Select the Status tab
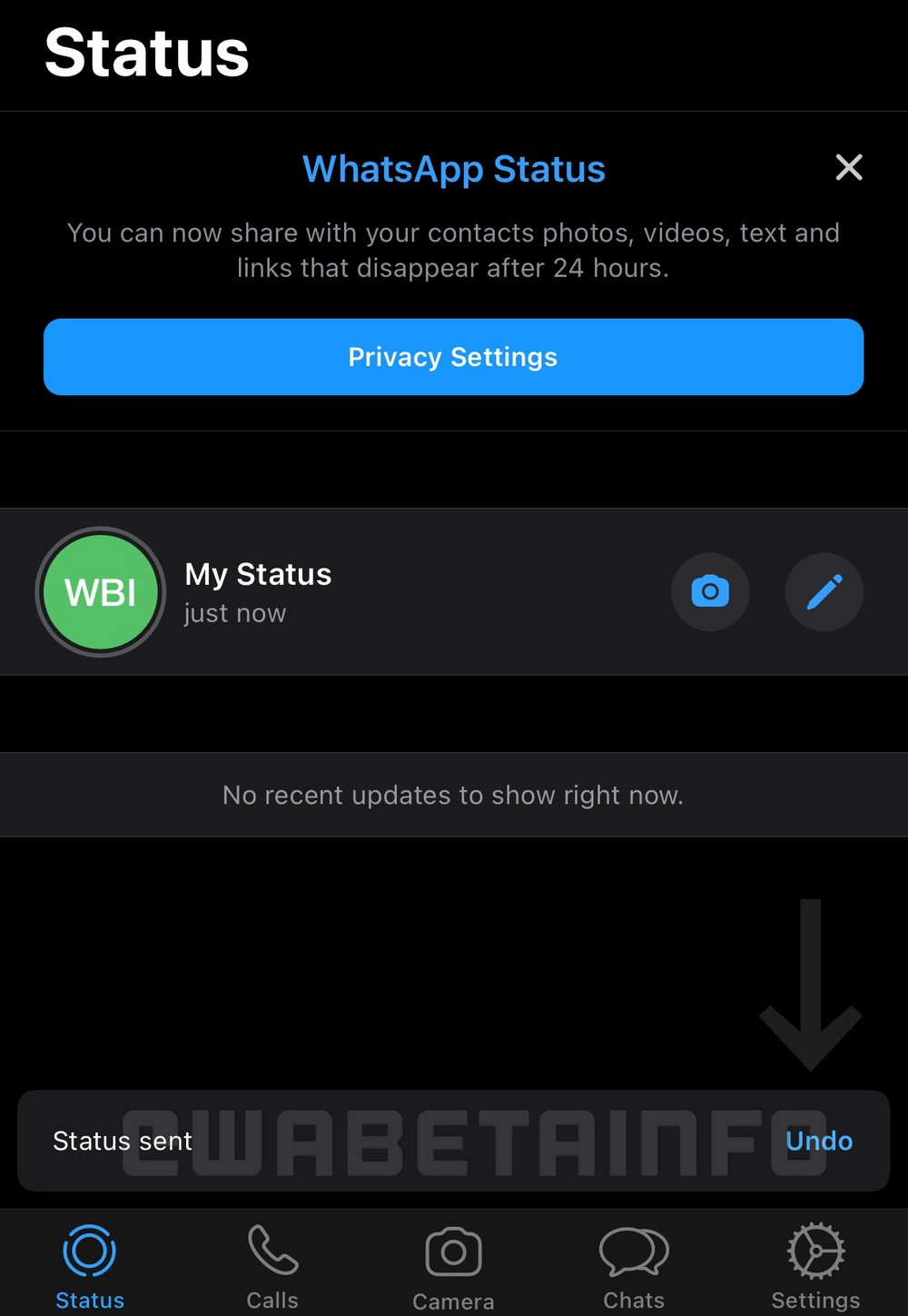This screenshot has height=1316, width=908. point(90,1267)
